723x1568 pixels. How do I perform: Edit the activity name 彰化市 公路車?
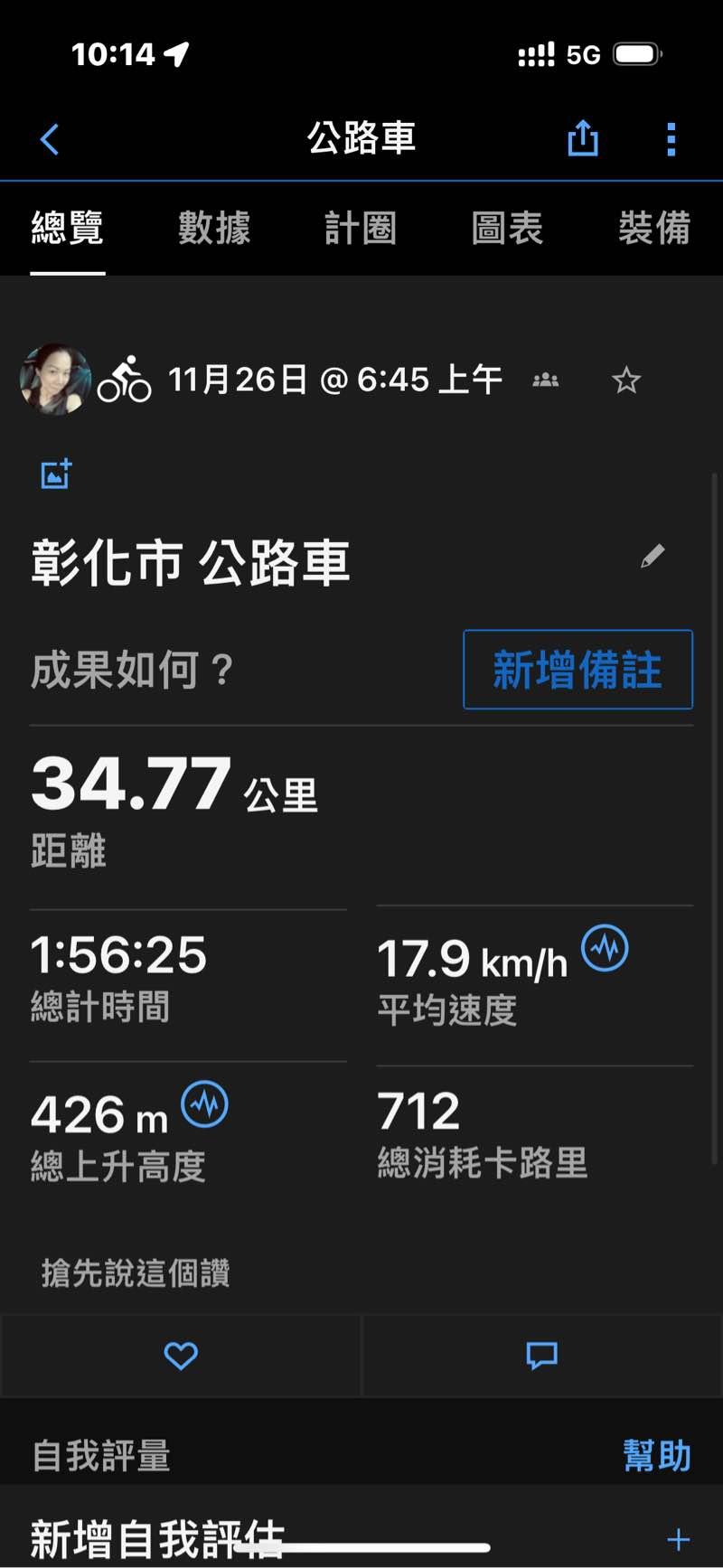(x=653, y=557)
